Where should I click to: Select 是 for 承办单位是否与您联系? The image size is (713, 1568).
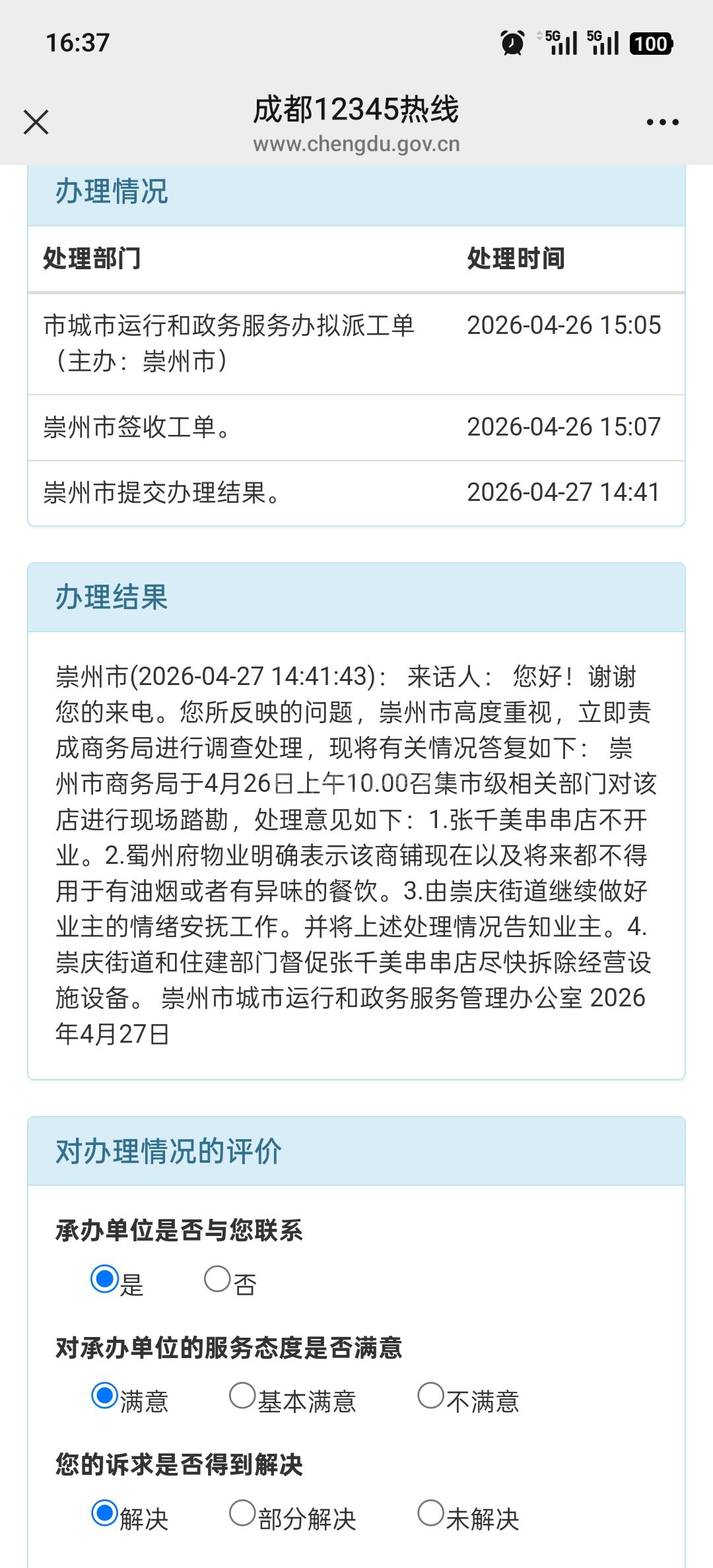coord(104,1279)
